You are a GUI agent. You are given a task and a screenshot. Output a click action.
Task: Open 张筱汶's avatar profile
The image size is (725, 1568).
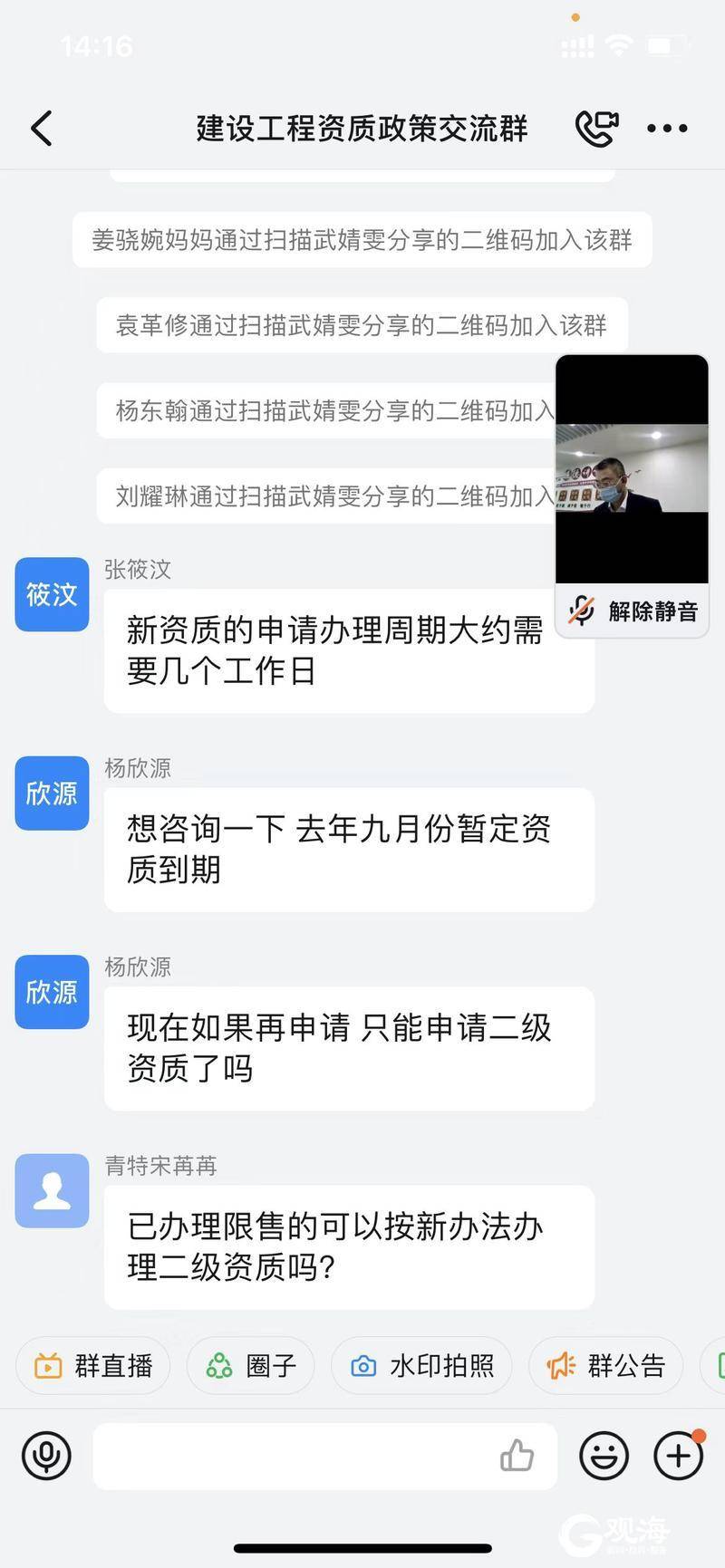[52, 595]
